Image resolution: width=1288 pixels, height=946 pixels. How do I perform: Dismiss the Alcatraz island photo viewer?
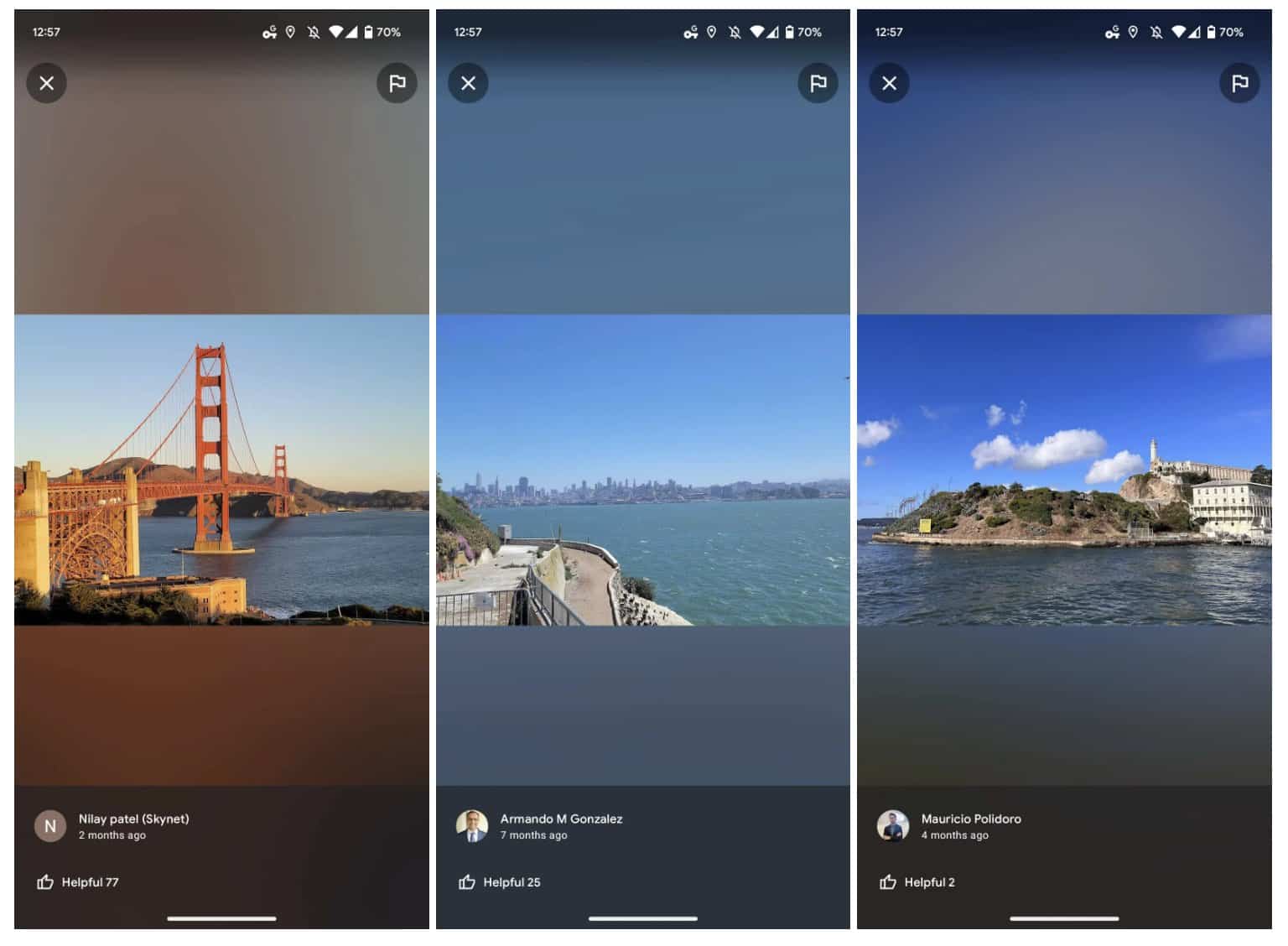889,83
